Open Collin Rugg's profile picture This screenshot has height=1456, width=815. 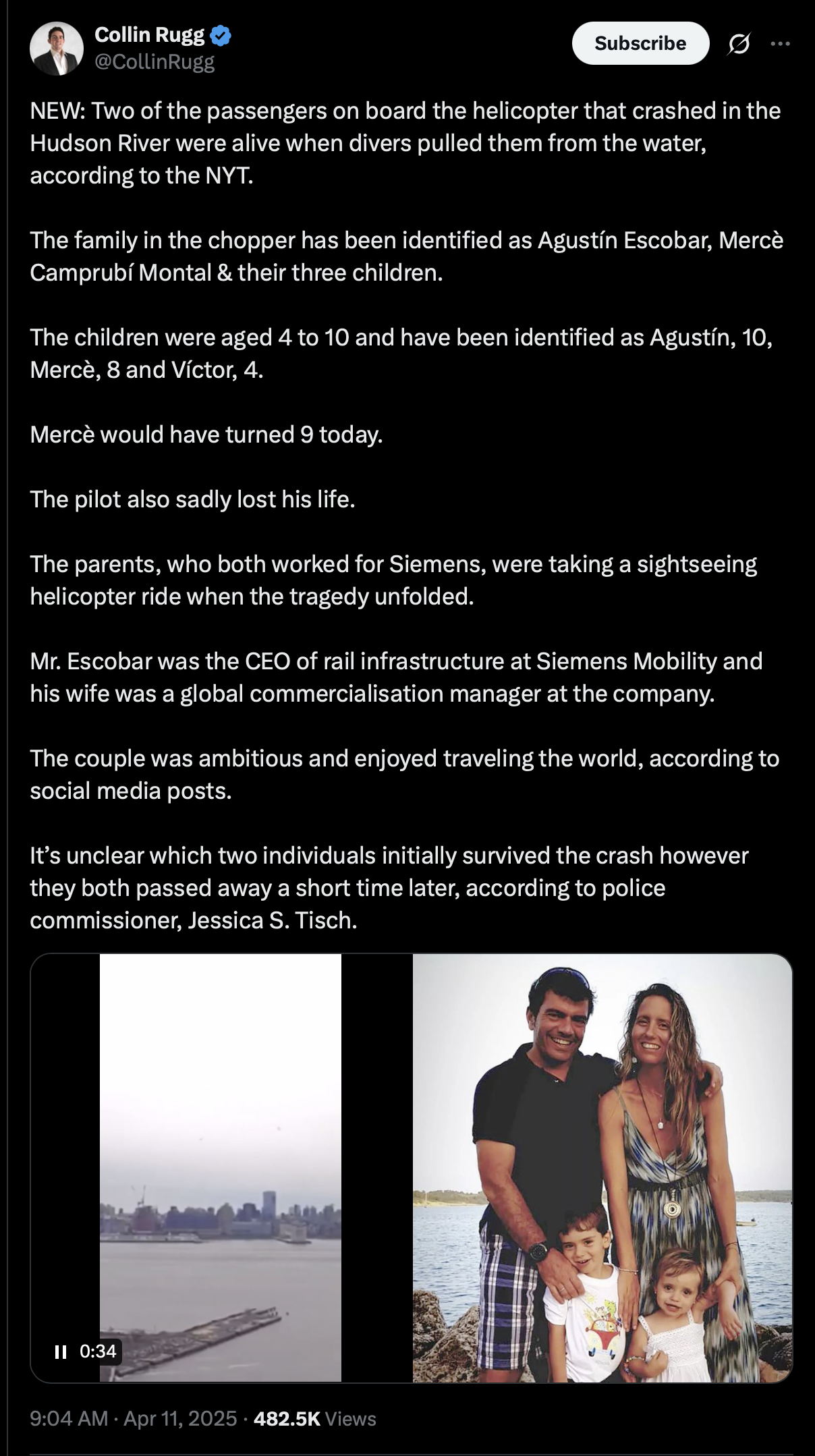pos(57,48)
